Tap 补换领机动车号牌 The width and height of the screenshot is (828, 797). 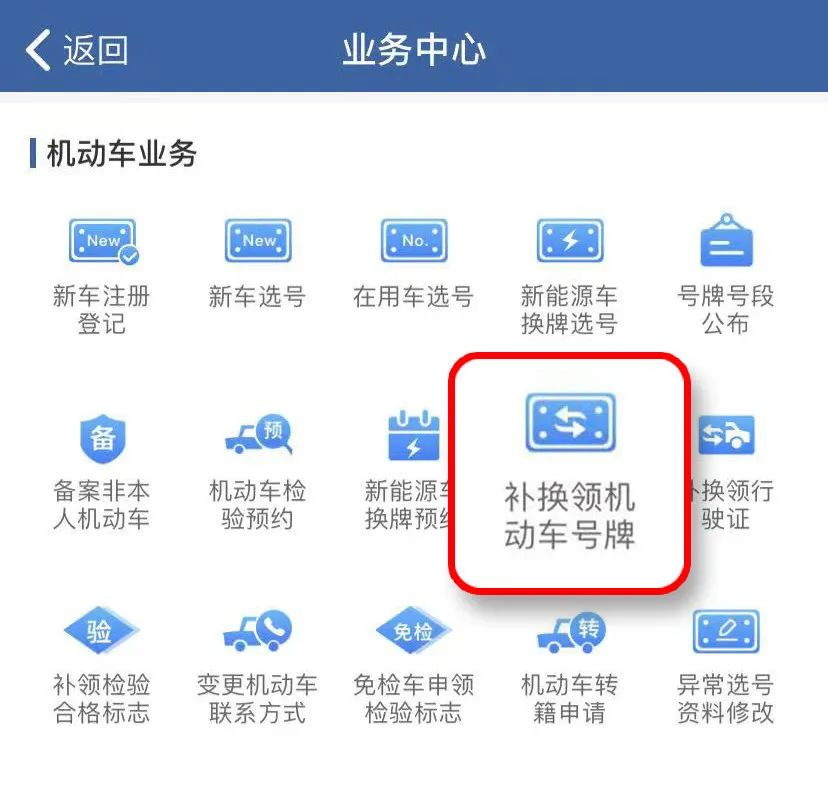pos(570,470)
